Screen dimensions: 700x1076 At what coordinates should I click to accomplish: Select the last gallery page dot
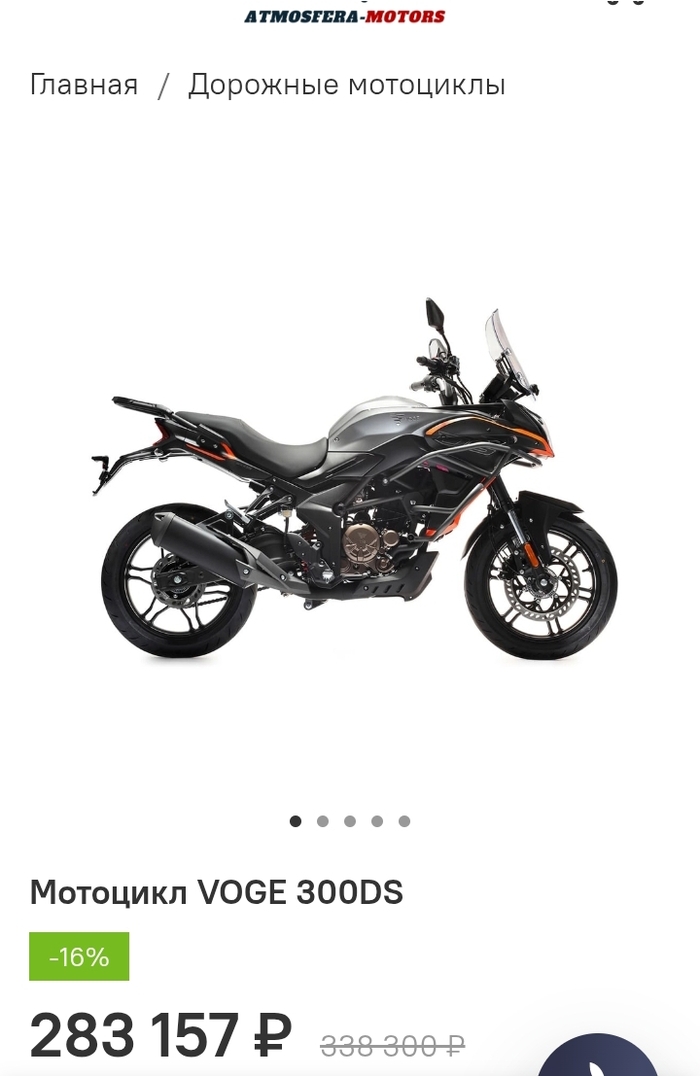click(x=404, y=821)
